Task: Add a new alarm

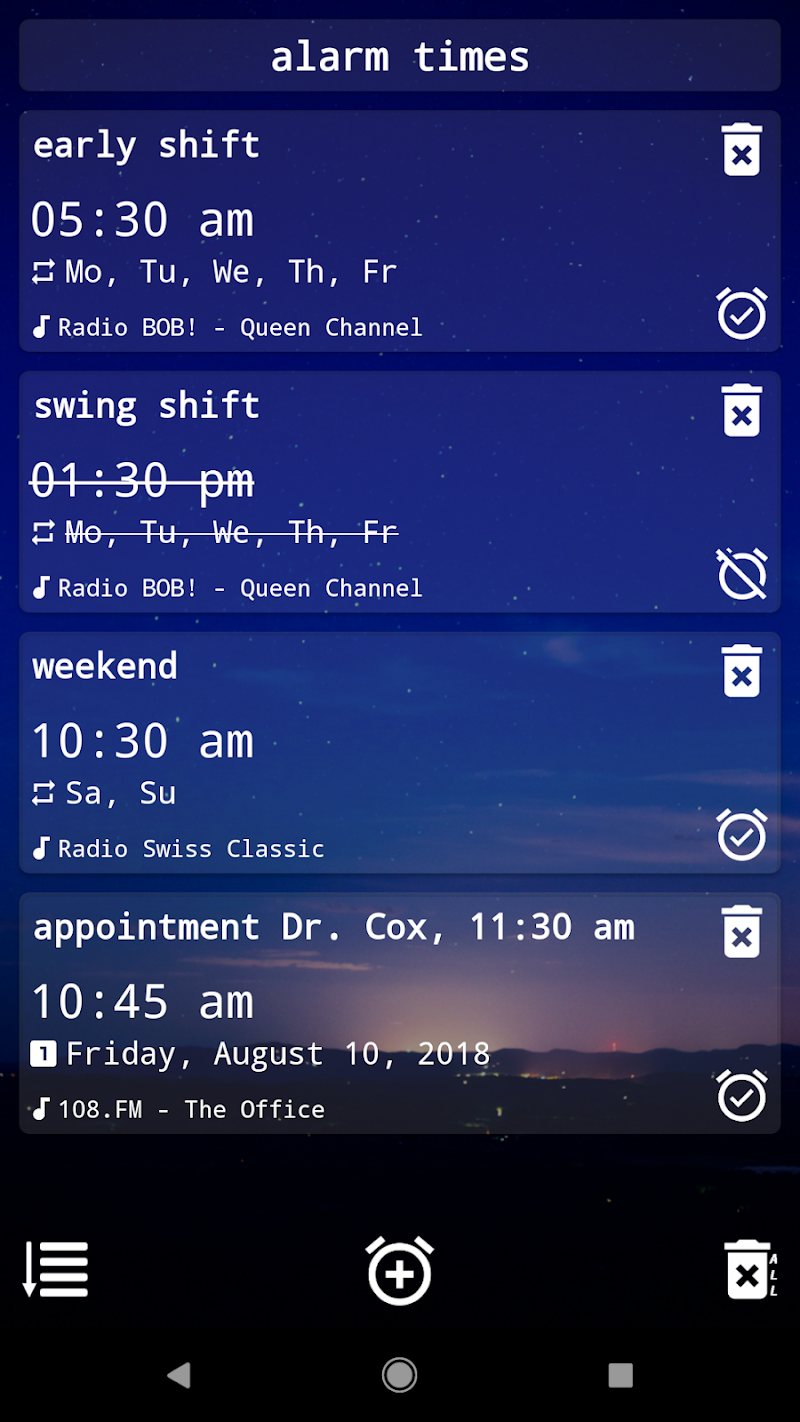Action: click(399, 1271)
